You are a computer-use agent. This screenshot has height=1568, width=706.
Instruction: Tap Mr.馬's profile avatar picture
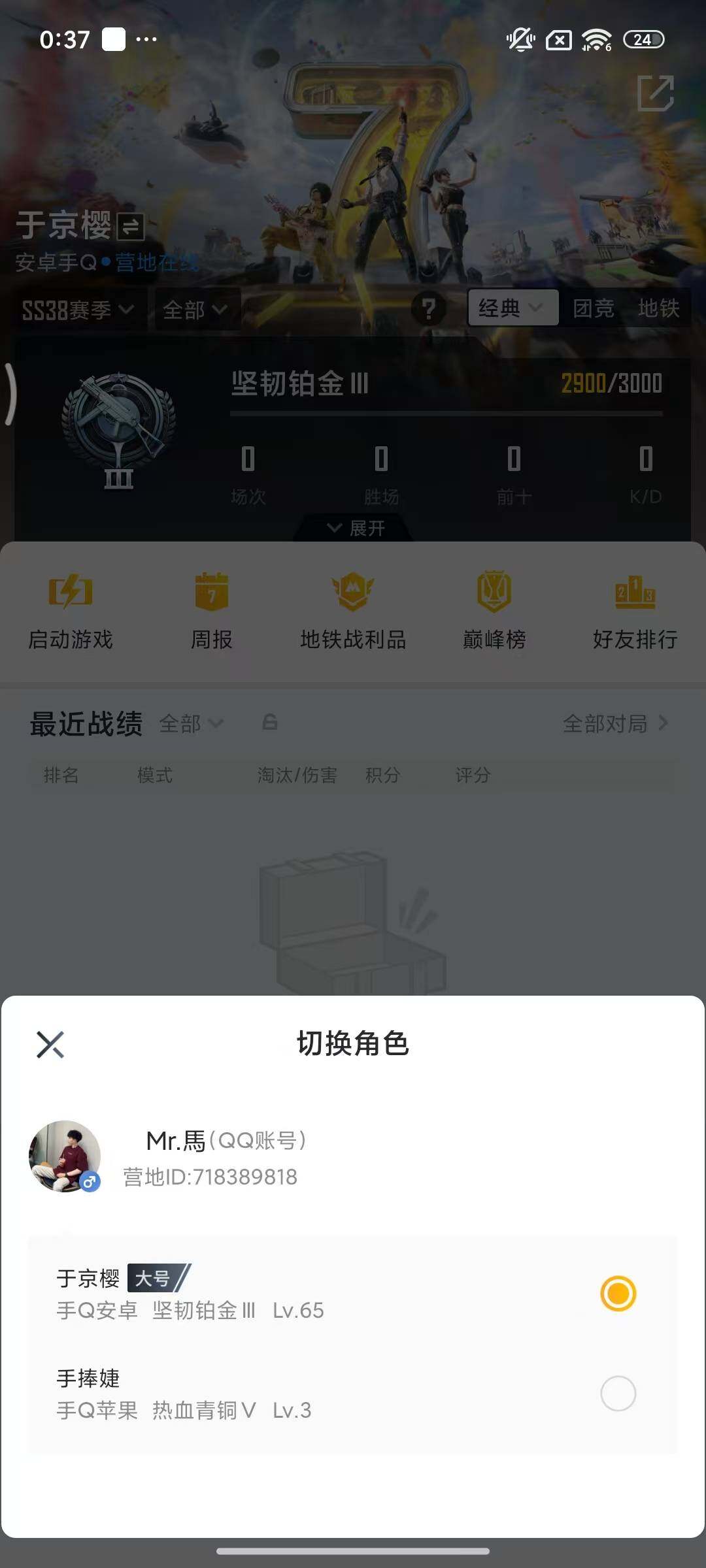click(64, 1155)
